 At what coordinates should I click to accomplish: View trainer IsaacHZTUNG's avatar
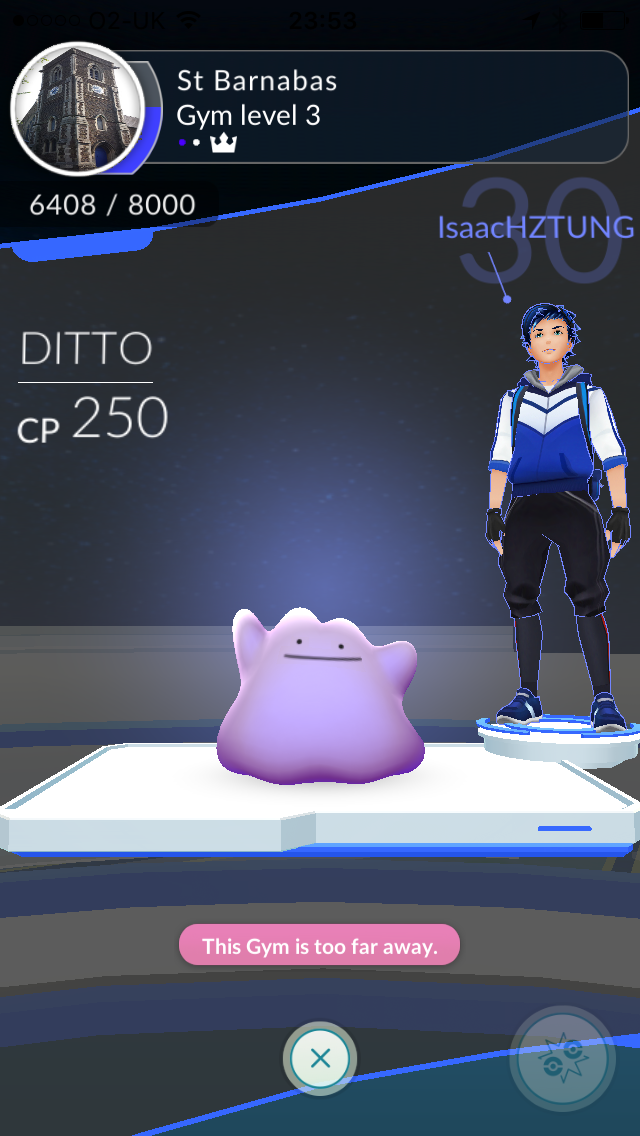coord(558,510)
